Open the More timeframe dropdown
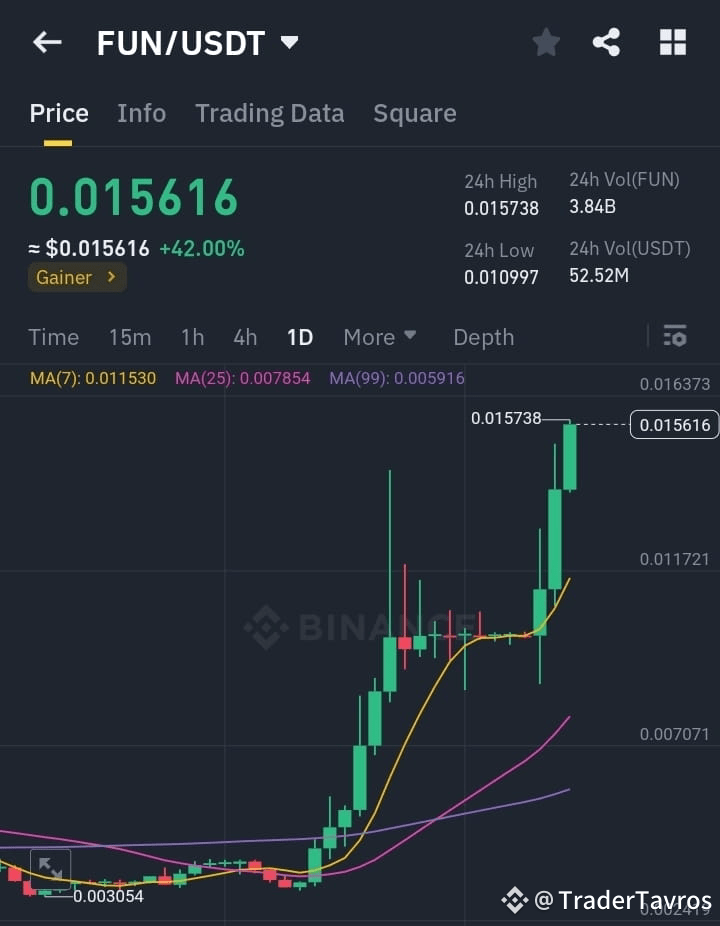The width and height of the screenshot is (720, 926). tap(380, 337)
